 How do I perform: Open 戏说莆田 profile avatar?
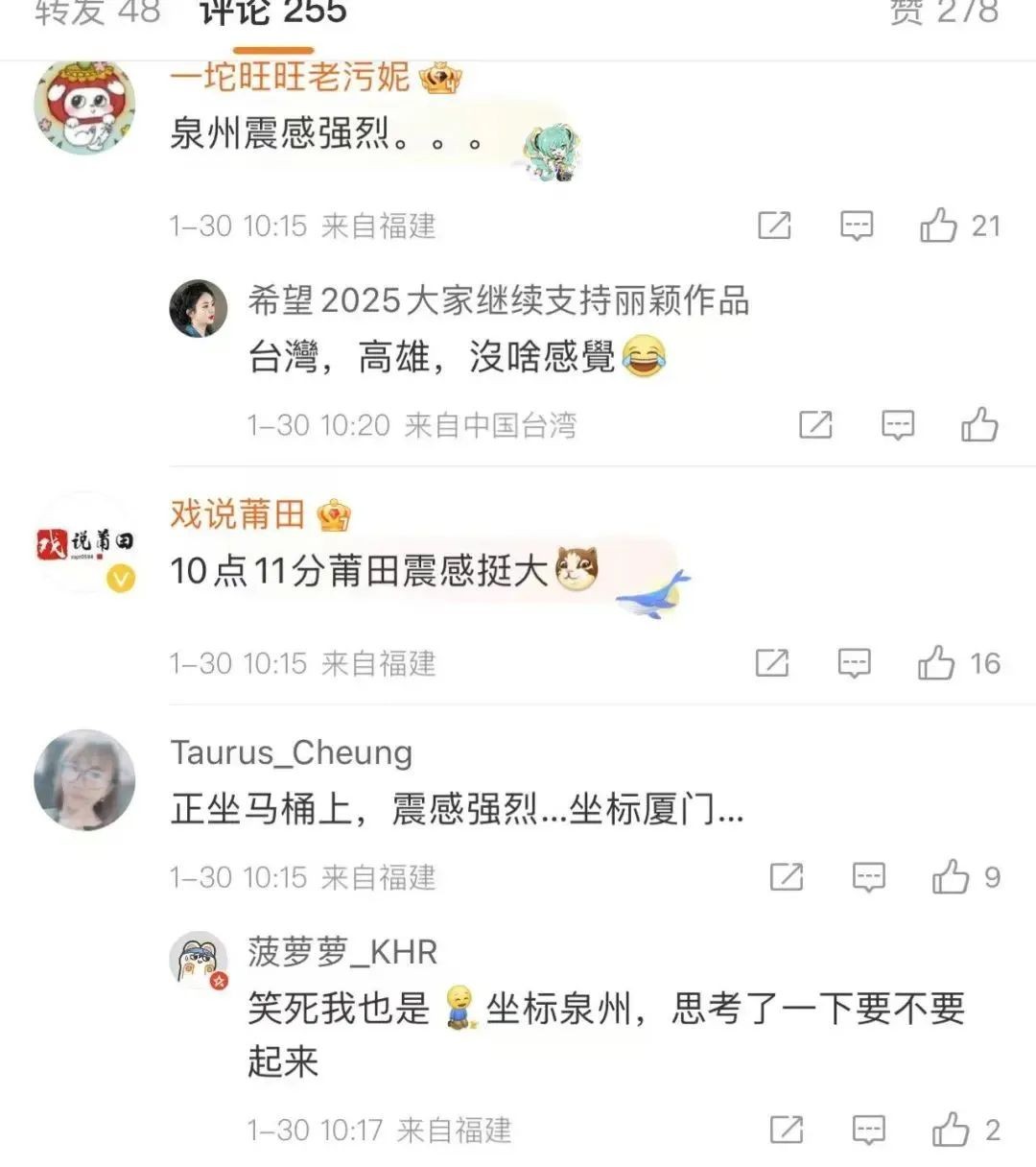tap(84, 543)
